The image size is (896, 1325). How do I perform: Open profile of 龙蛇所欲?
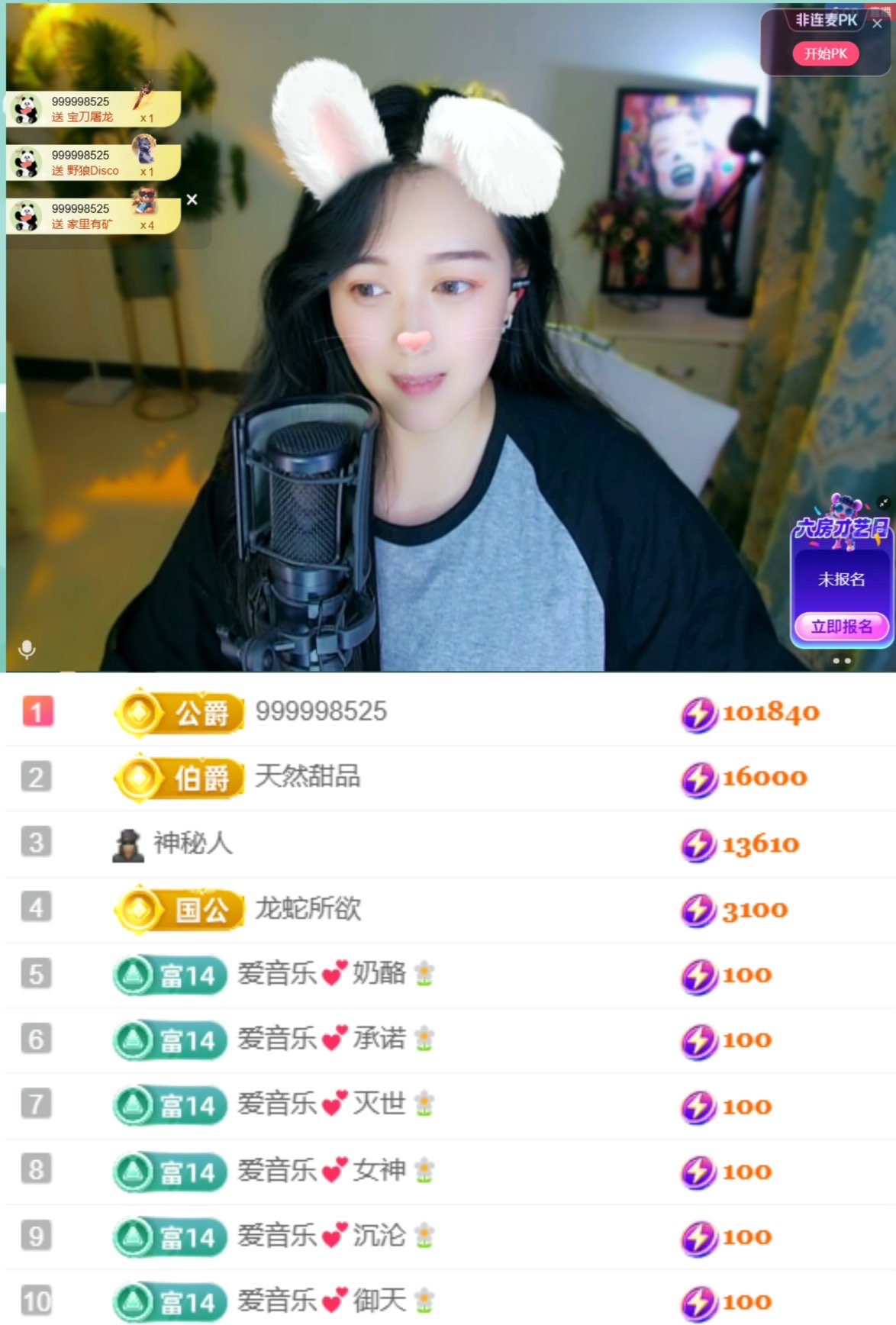308,908
